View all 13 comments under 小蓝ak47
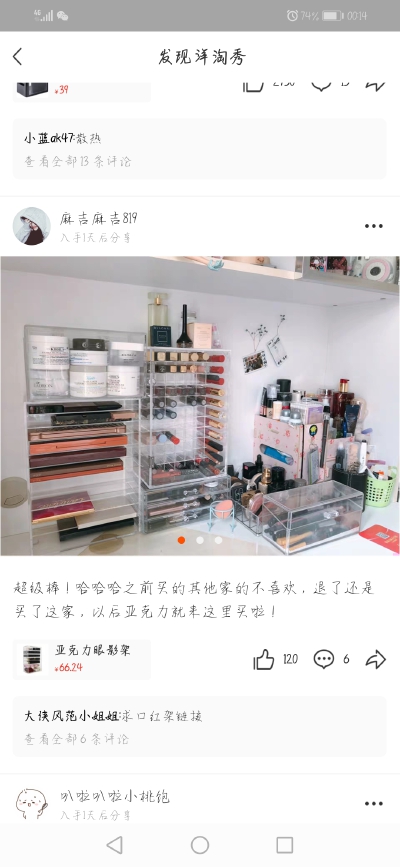The image size is (400, 867). (x=77, y=161)
